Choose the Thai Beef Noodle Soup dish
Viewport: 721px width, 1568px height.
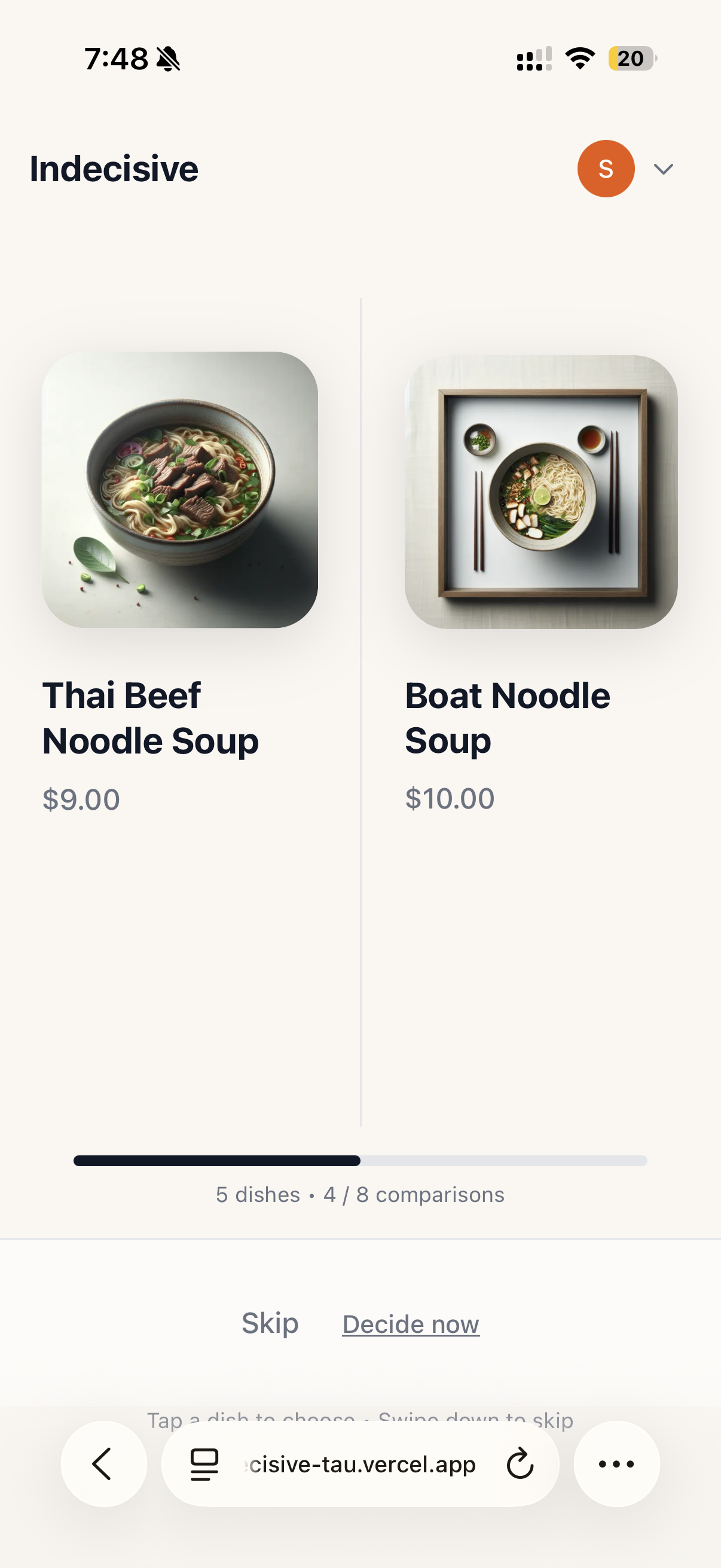click(179, 490)
